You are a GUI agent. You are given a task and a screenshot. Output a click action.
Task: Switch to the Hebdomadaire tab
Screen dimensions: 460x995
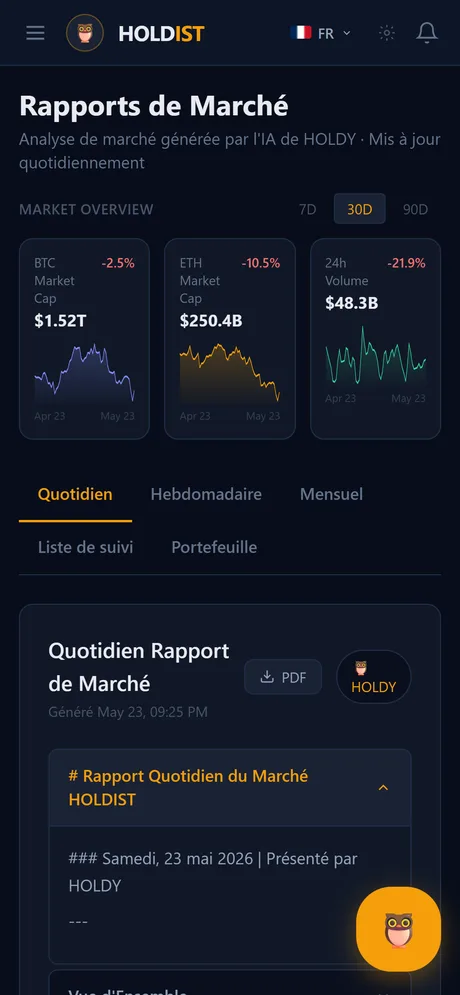206,495
